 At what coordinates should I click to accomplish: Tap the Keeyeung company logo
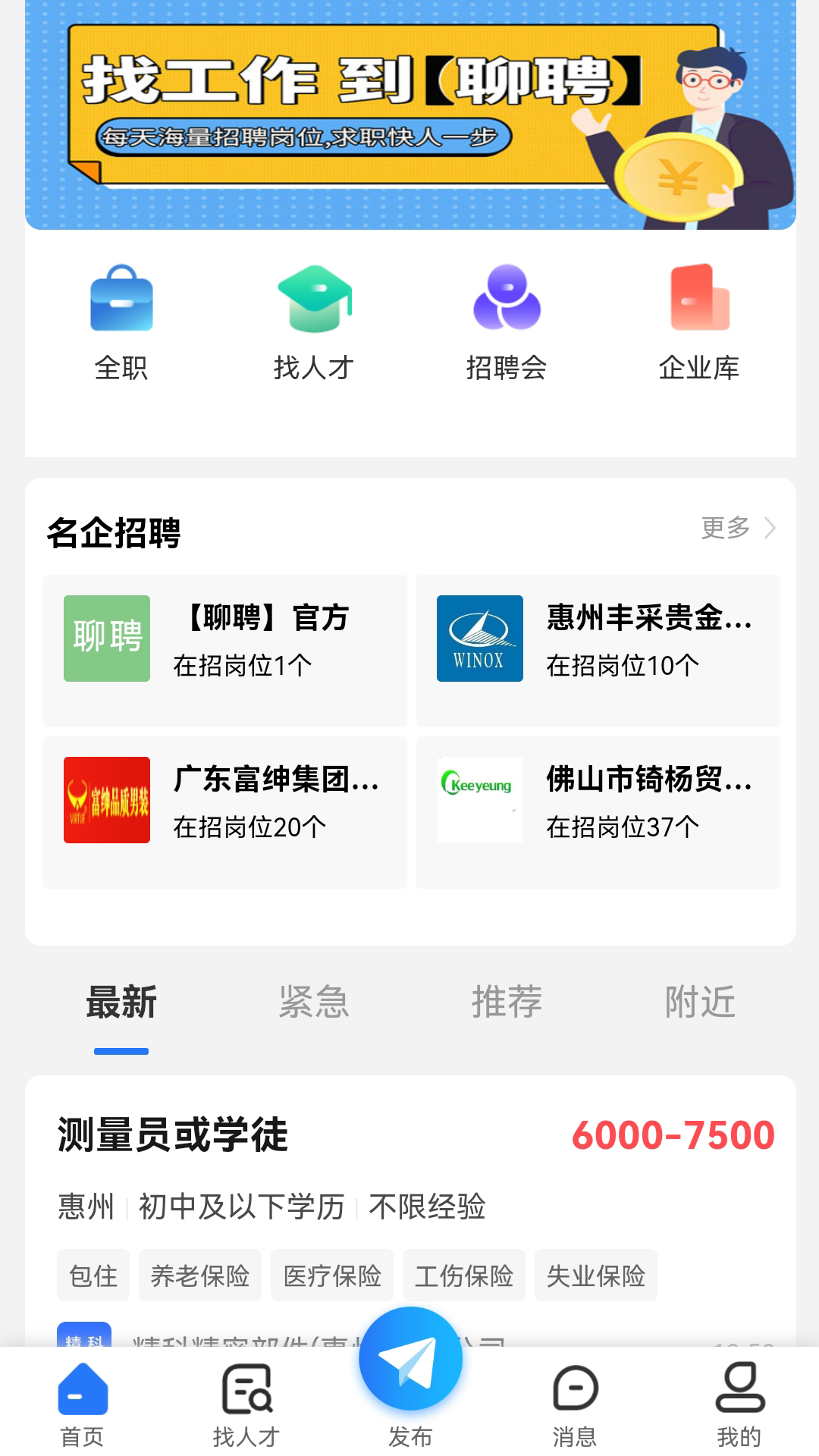tap(480, 799)
